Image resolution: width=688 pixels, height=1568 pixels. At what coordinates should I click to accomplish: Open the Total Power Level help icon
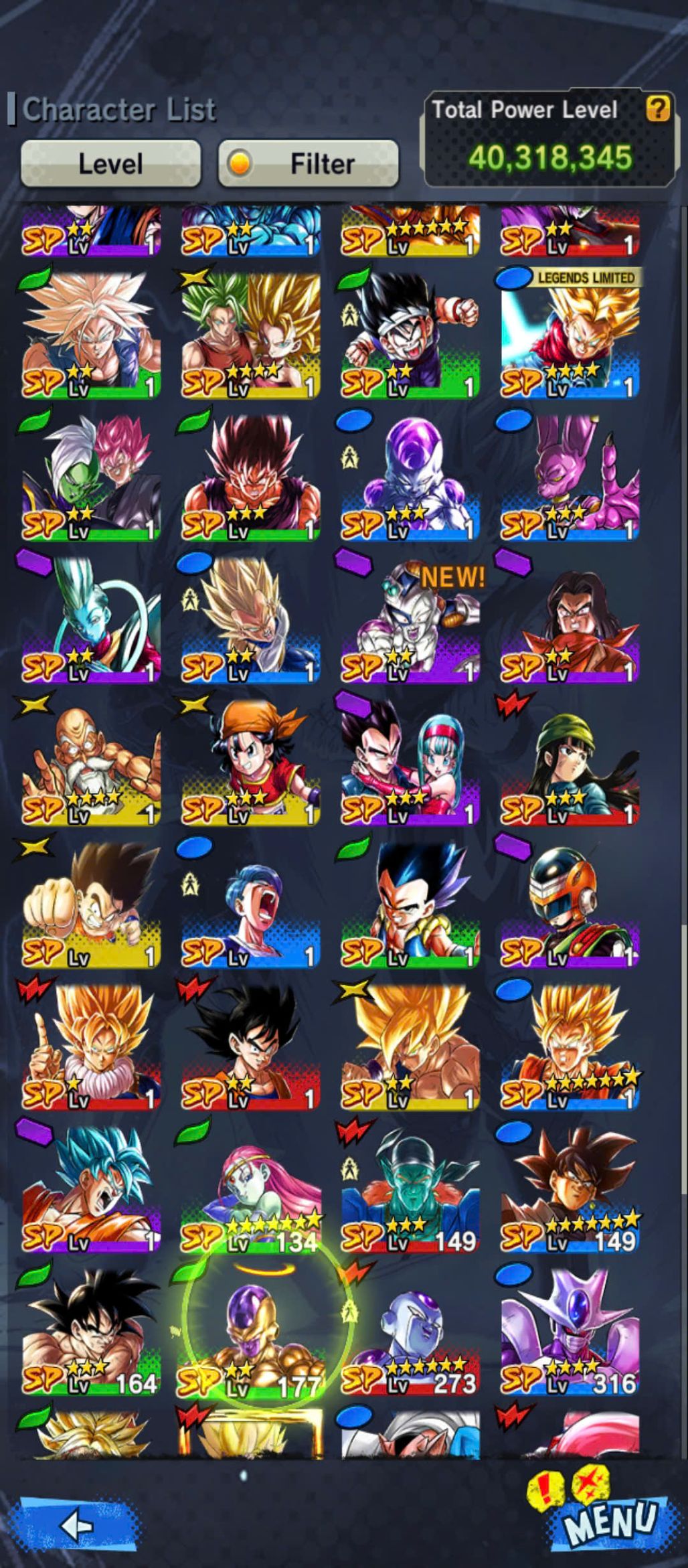658,108
